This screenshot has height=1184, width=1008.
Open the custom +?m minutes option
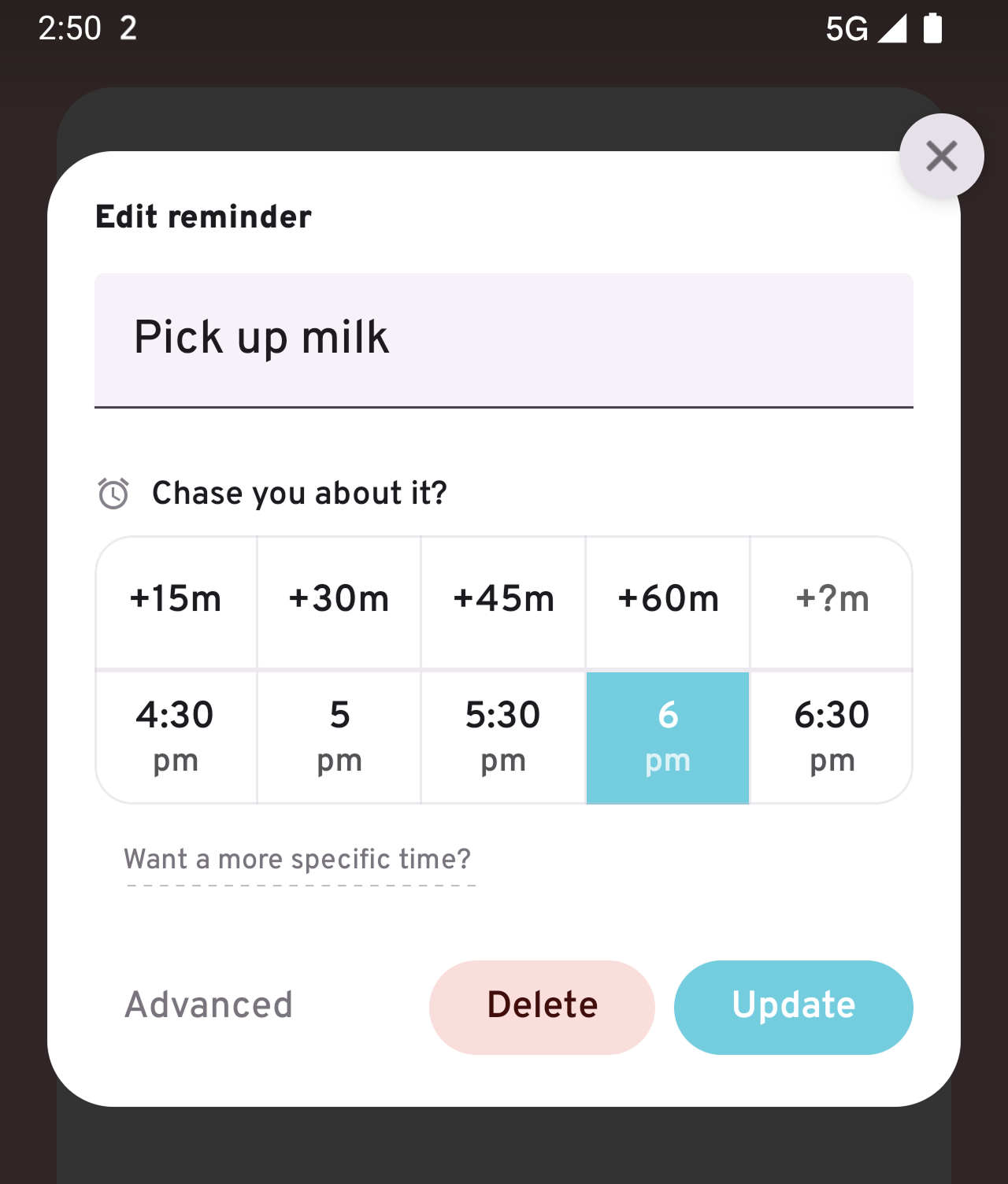832,599
